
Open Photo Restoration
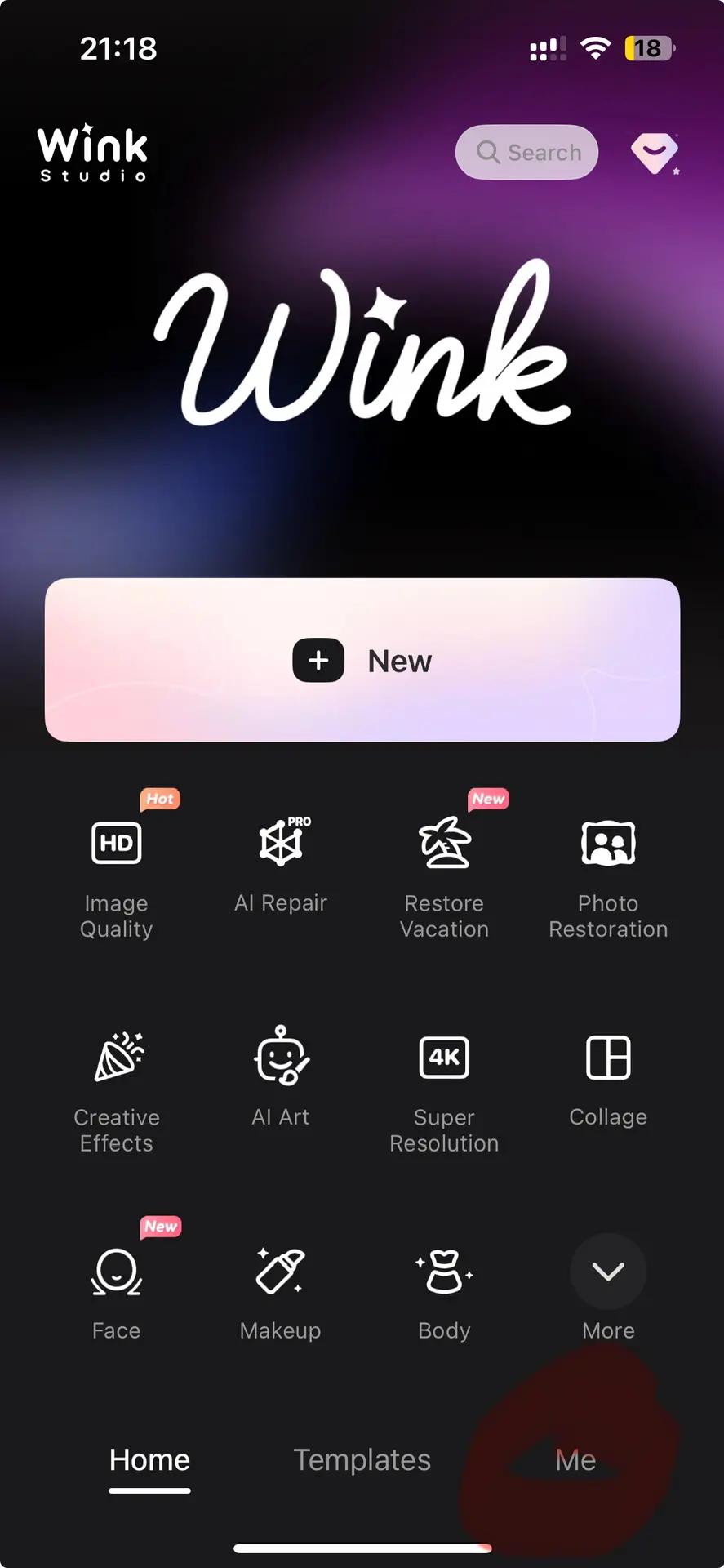tap(608, 874)
